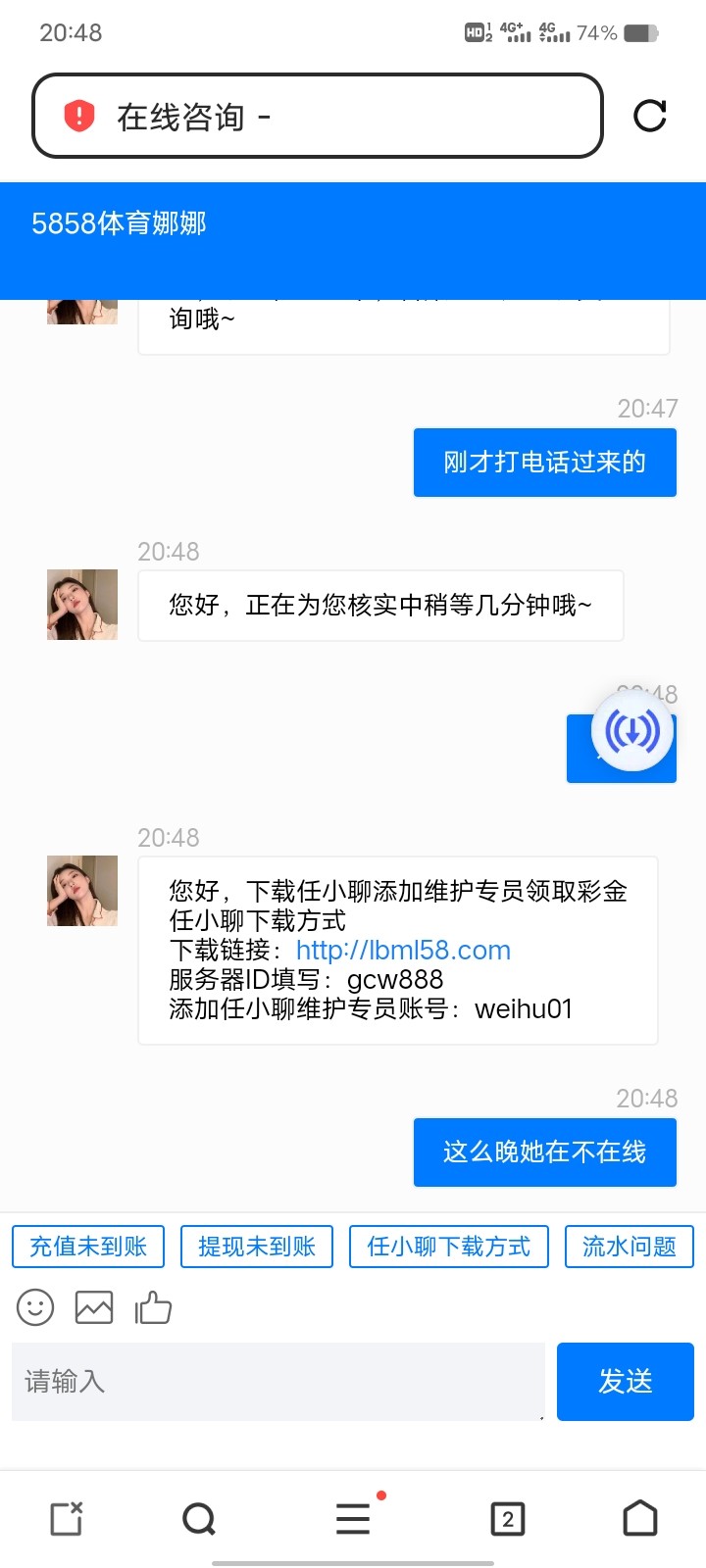
Task: Select the 提现未到账 quick reply
Action: click(257, 1247)
